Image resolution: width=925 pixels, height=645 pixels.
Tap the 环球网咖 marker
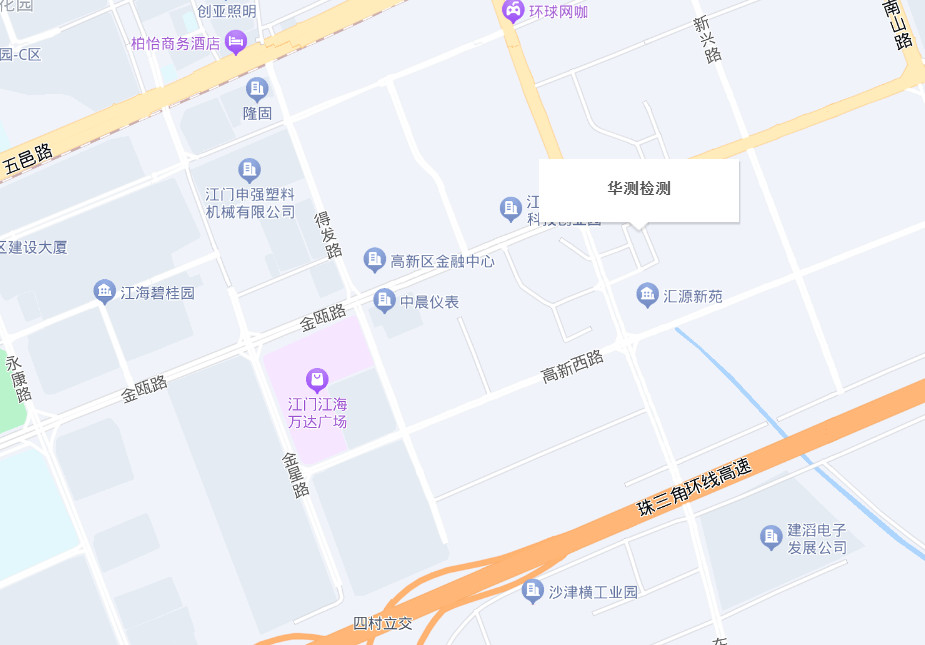click(513, 11)
